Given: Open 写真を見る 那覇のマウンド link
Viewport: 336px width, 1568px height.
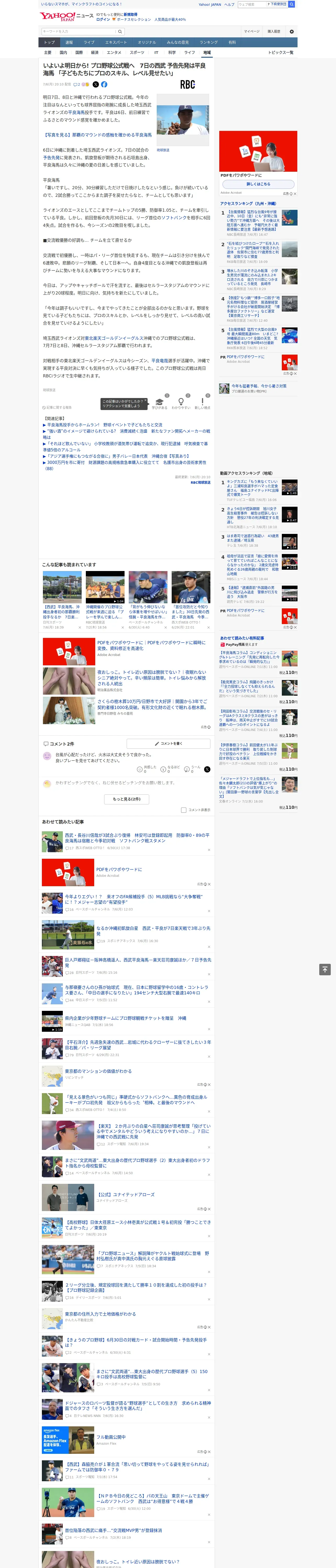Looking at the screenshot, I should 98,135.
